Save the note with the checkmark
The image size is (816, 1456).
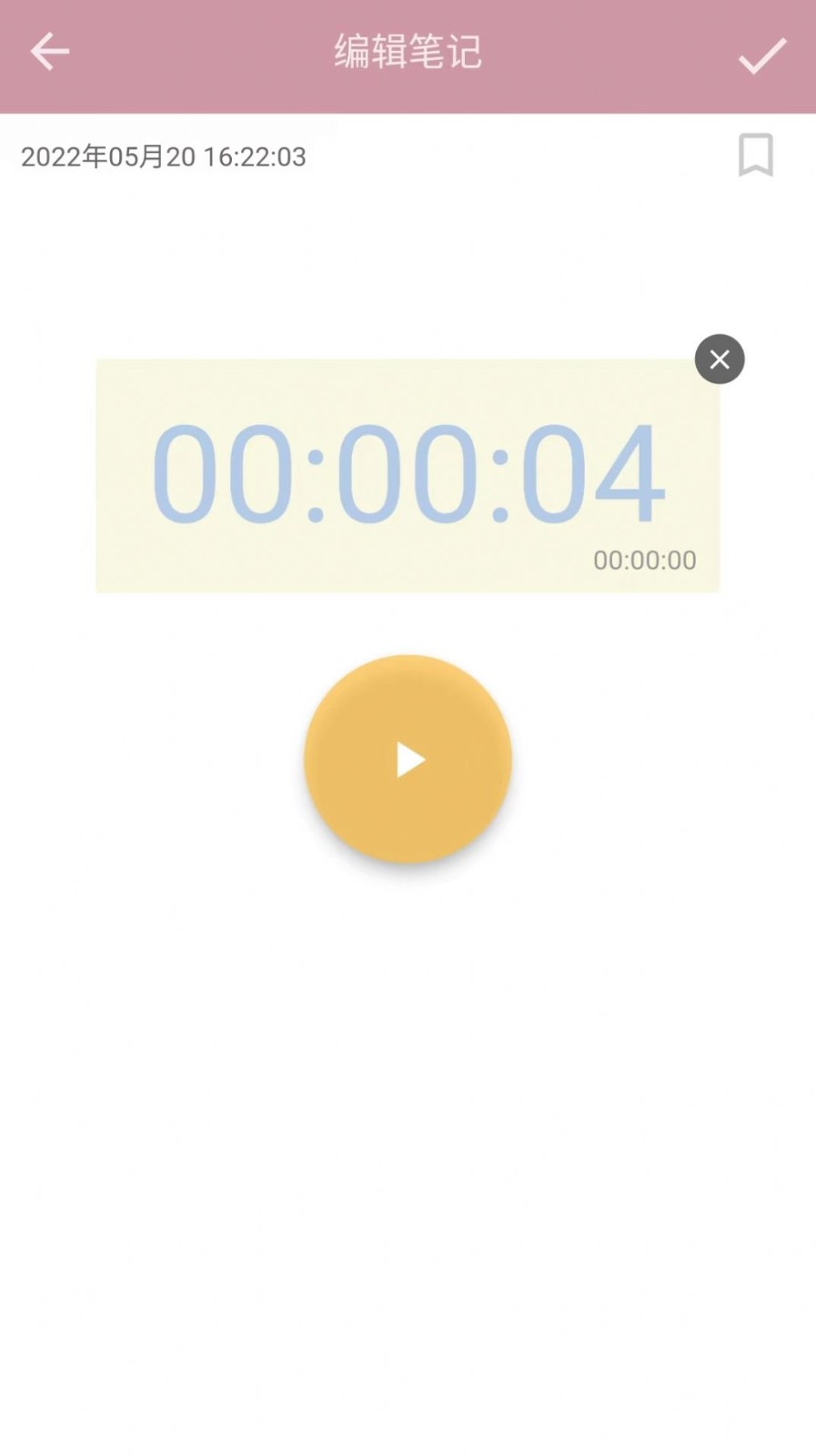tap(761, 56)
